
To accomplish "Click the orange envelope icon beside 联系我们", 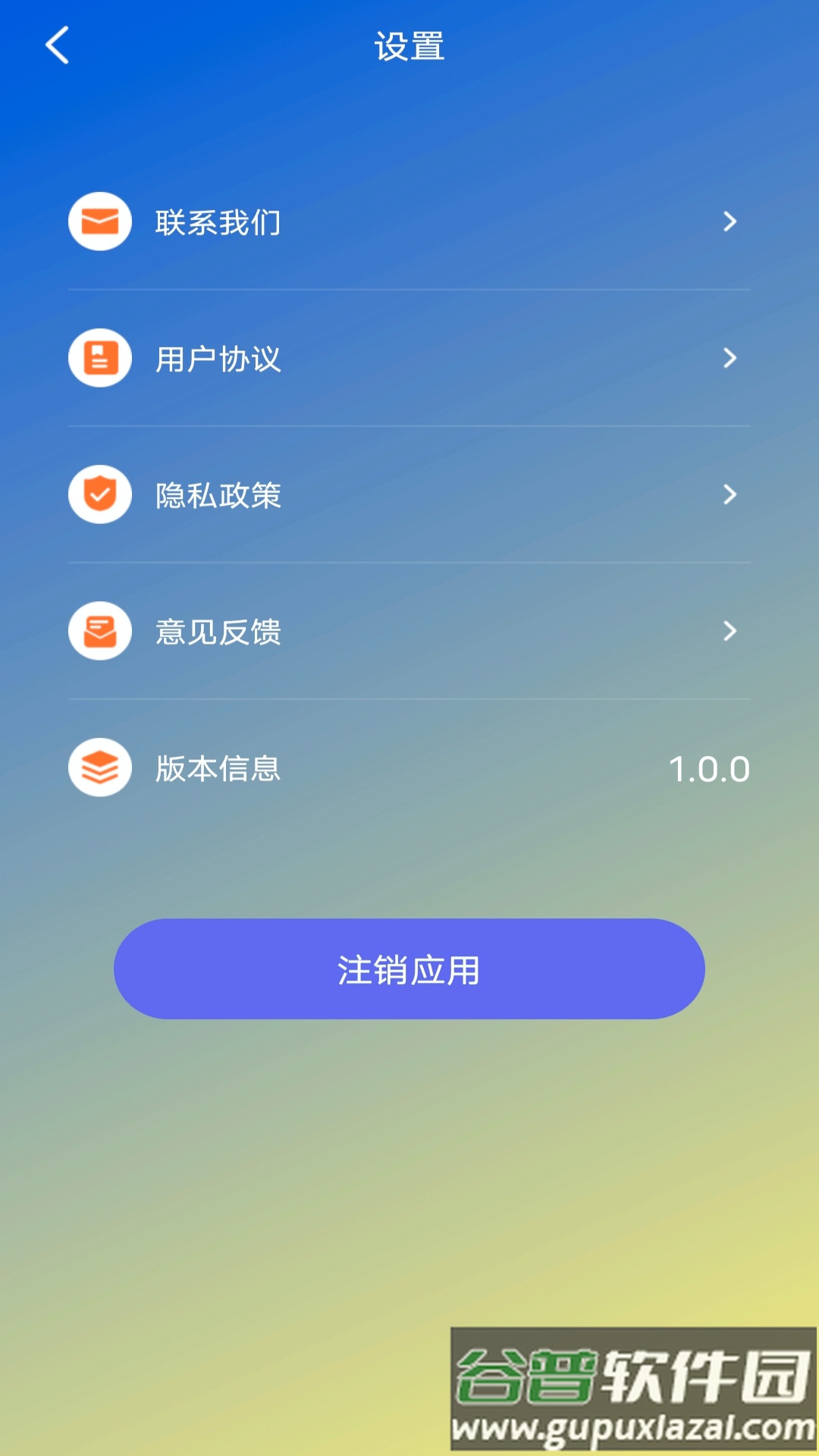I will click(100, 222).
